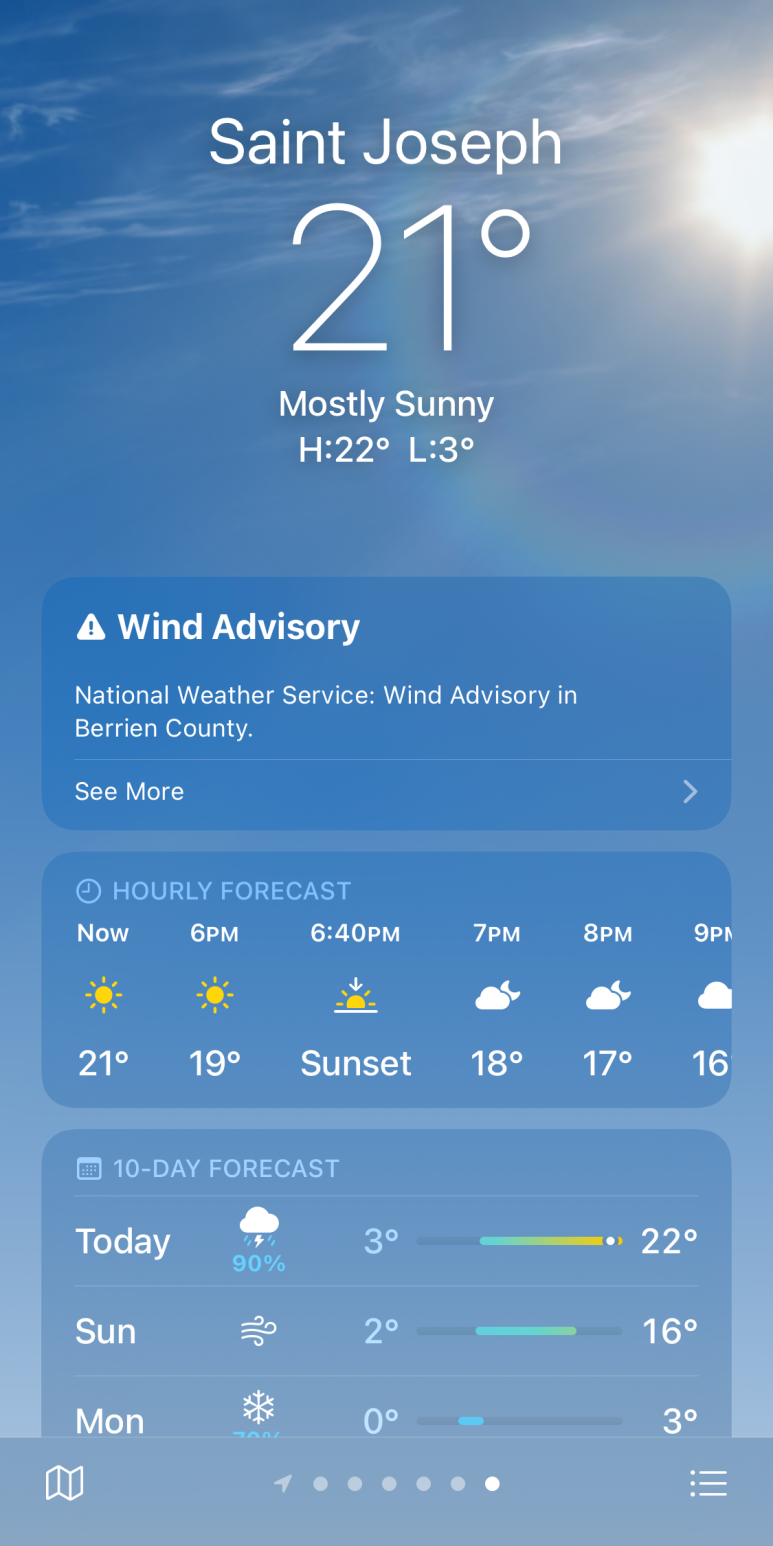This screenshot has width=773, height=1546.
Task: Open Monday's forecast row
Action: pyautogui.click(x=386, y=1418)
